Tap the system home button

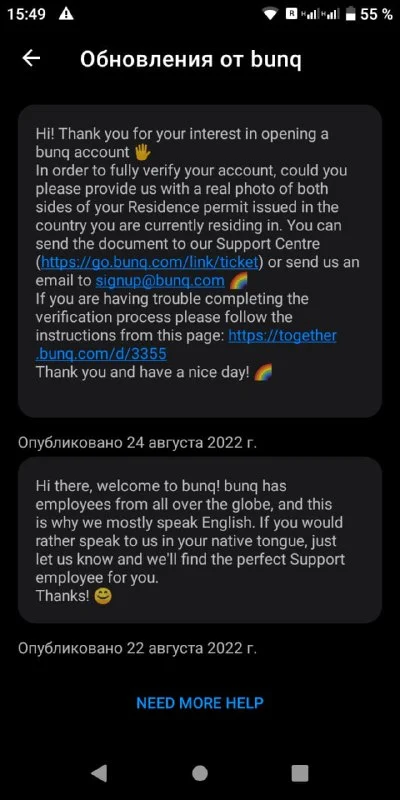pos(199,773)
